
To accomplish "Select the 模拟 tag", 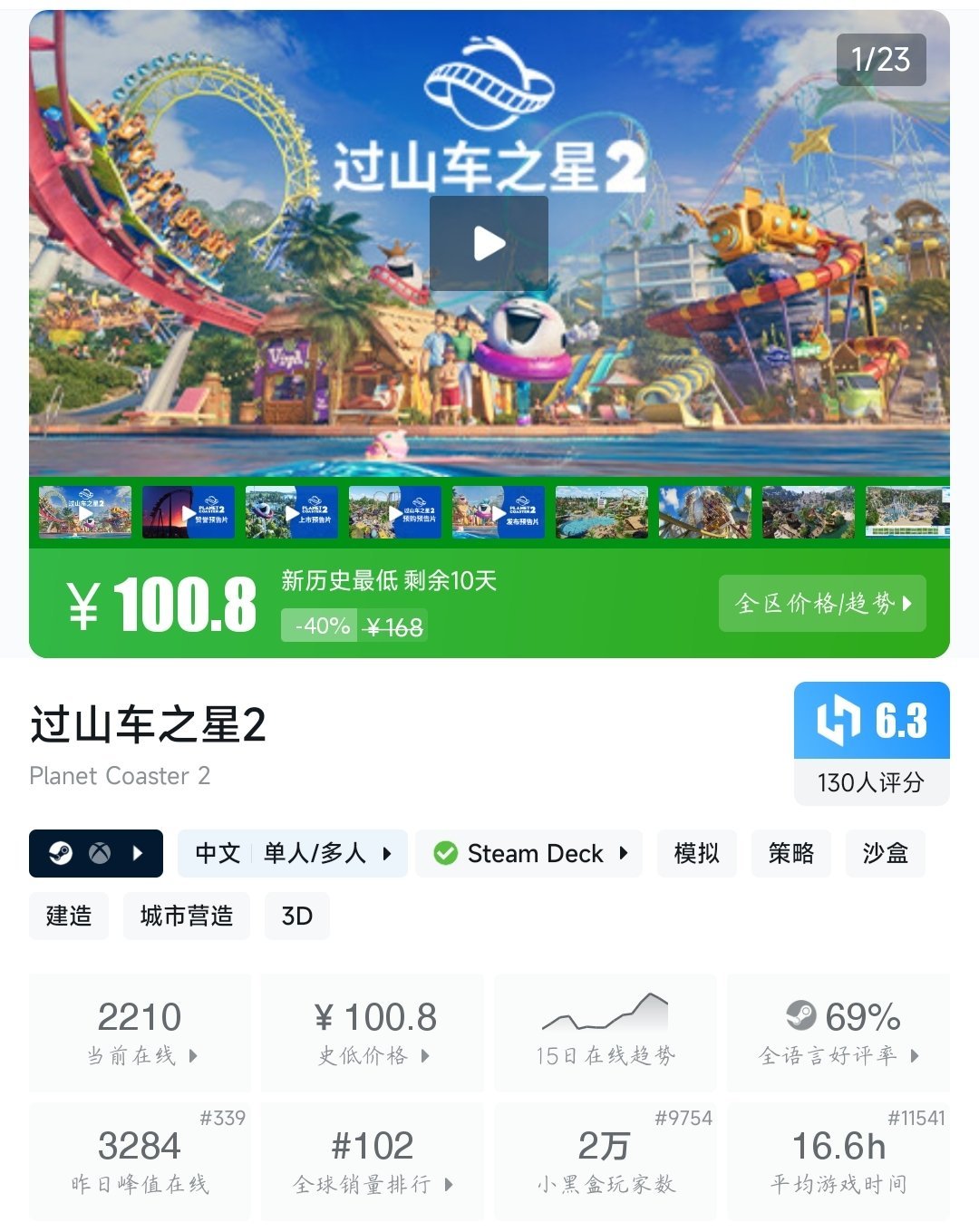I will pos(696,853).
